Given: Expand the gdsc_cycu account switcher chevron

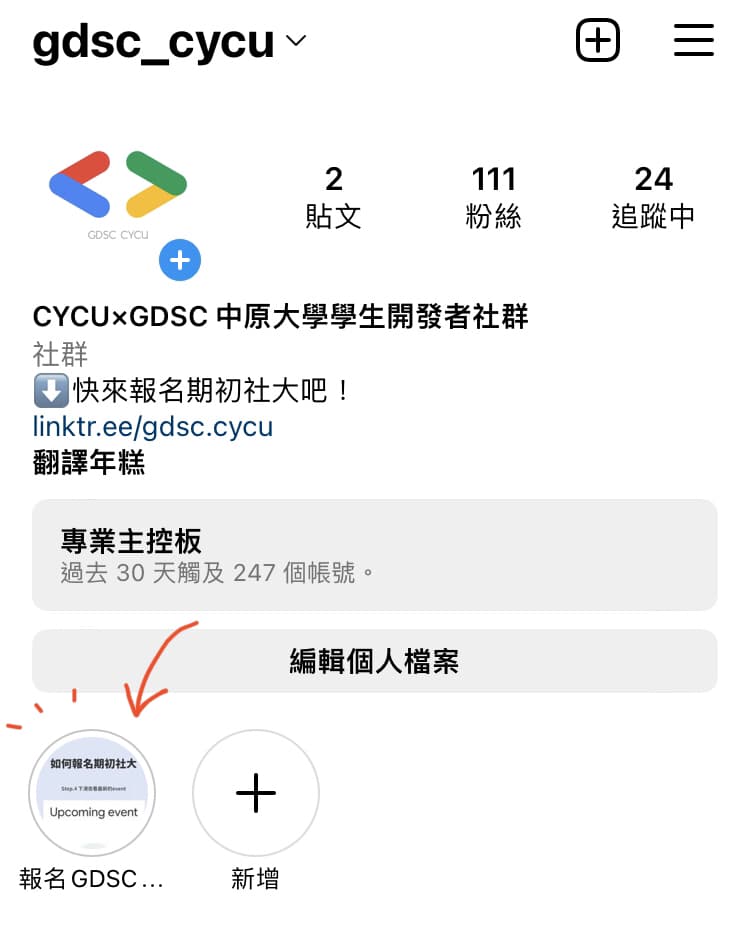Looking at the screenshot, I should [293, 42].
